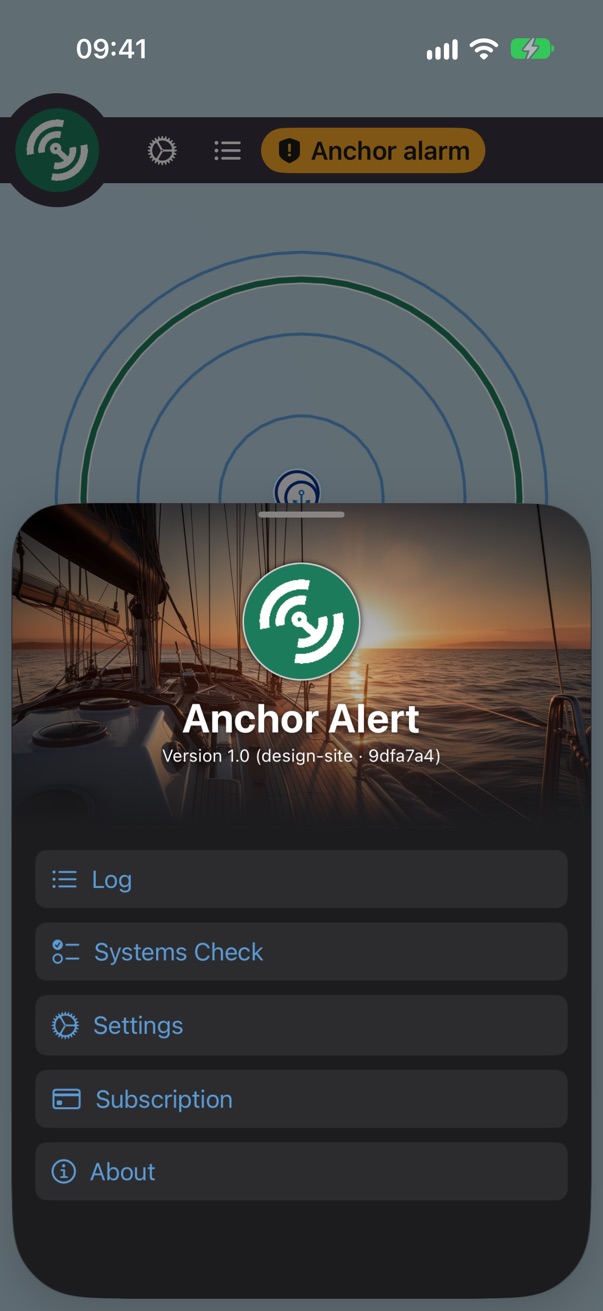Tap the sheet grabber handle

[301, 515]
